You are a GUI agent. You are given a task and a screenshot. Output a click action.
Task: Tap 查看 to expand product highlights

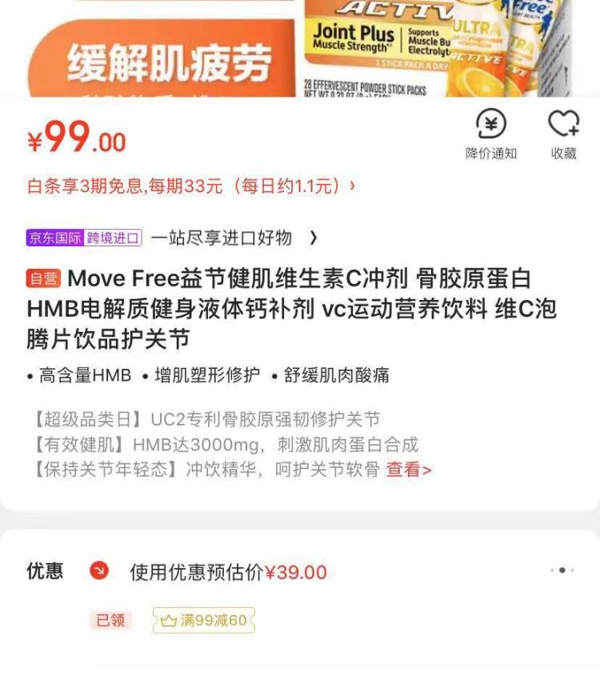(409, 469)
